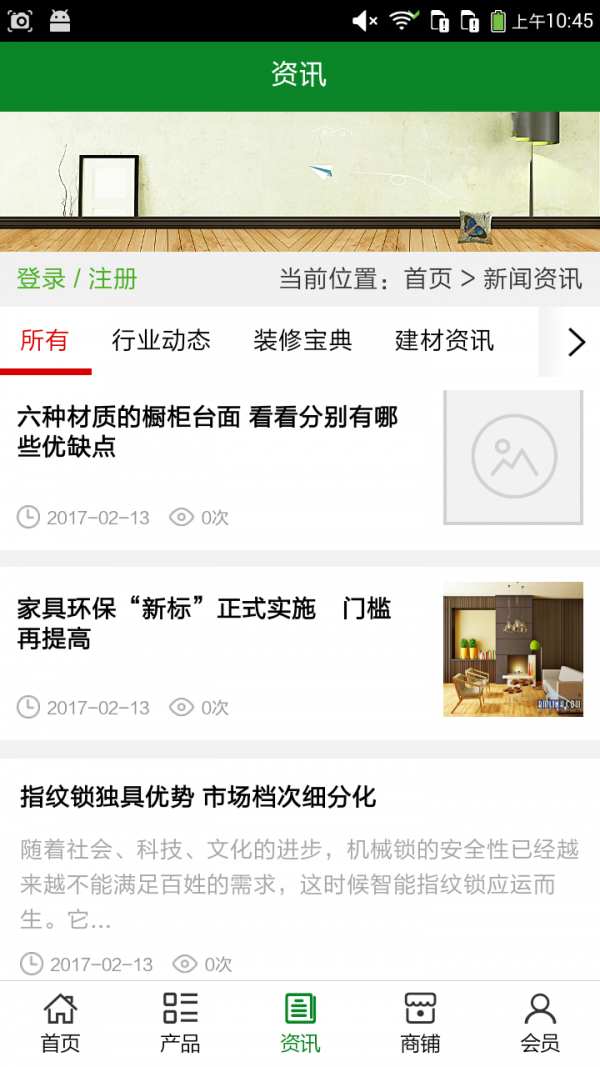Go to 首页 via the breadcrumb
The image size is (600, 1067).
coord(427,279)
